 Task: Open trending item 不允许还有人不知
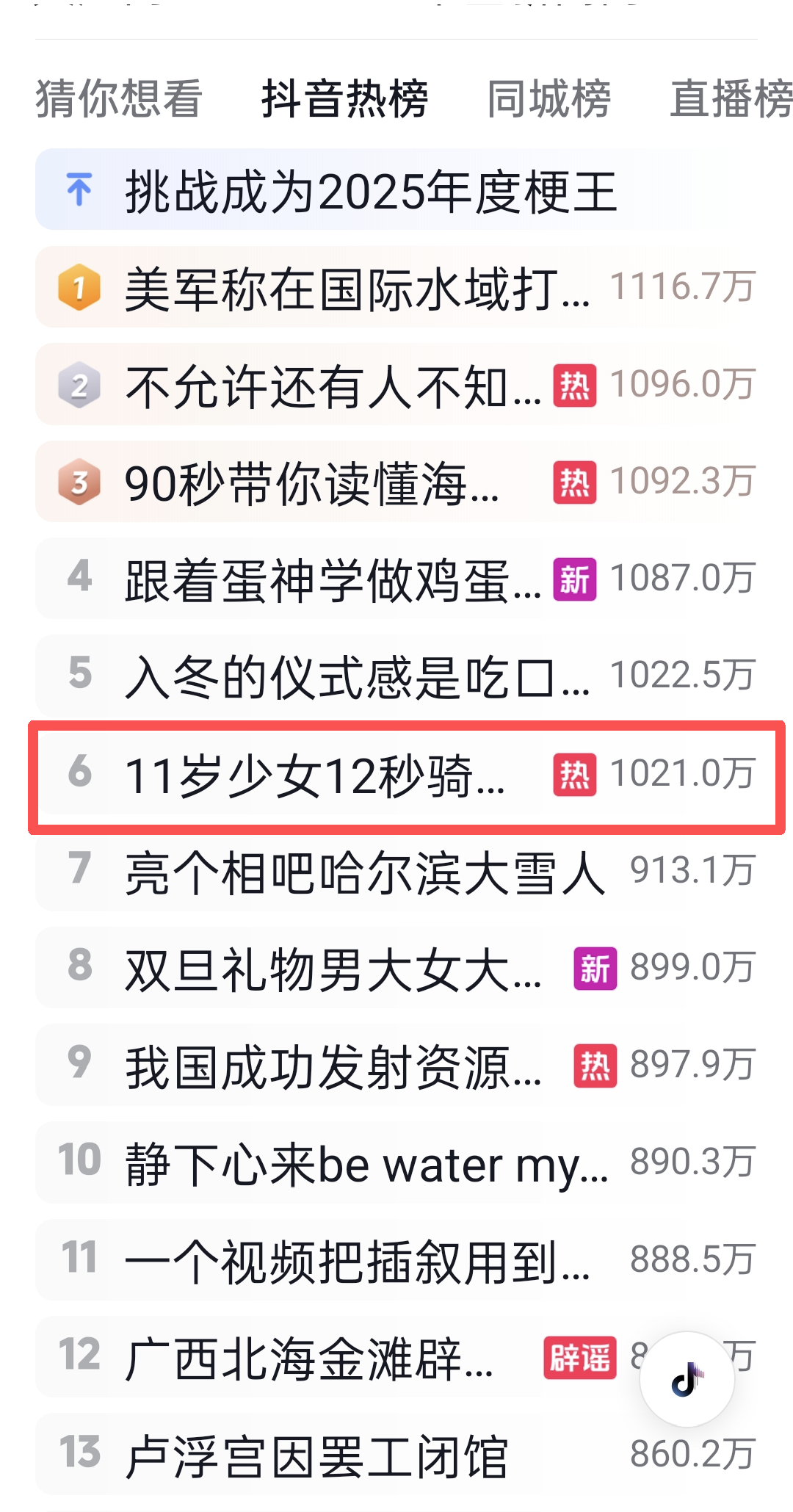coord(333,386)
